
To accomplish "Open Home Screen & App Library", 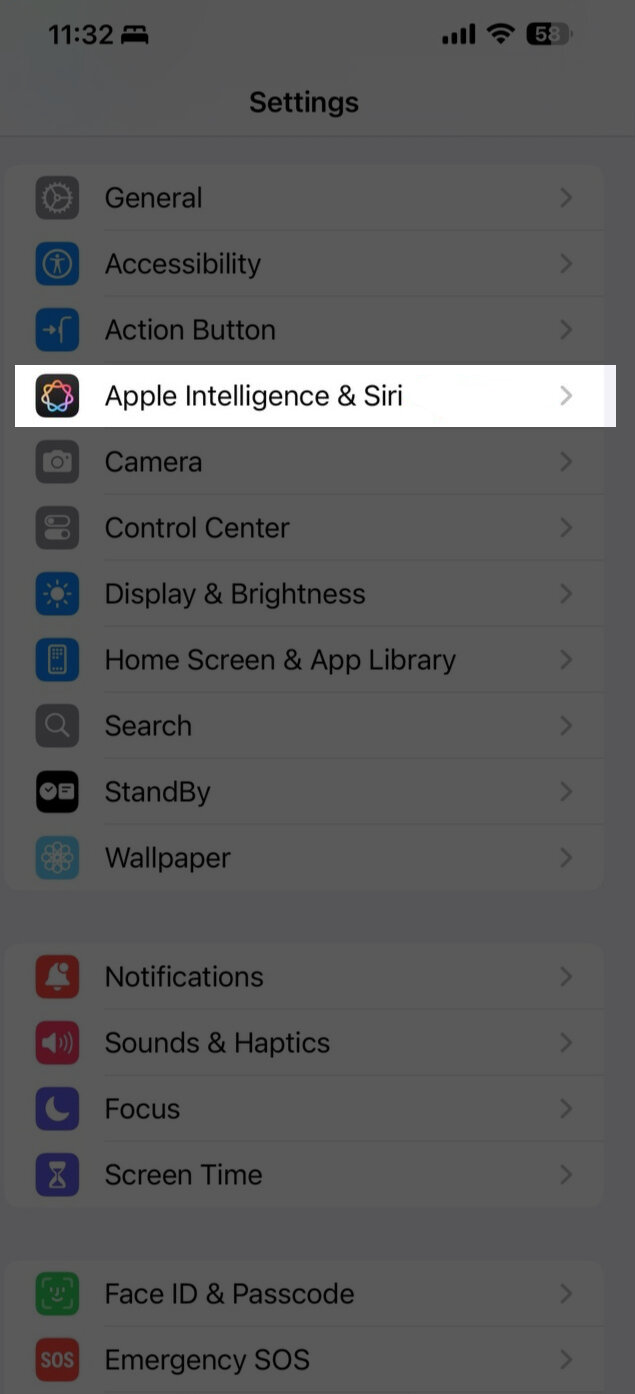I will [300, 660].
